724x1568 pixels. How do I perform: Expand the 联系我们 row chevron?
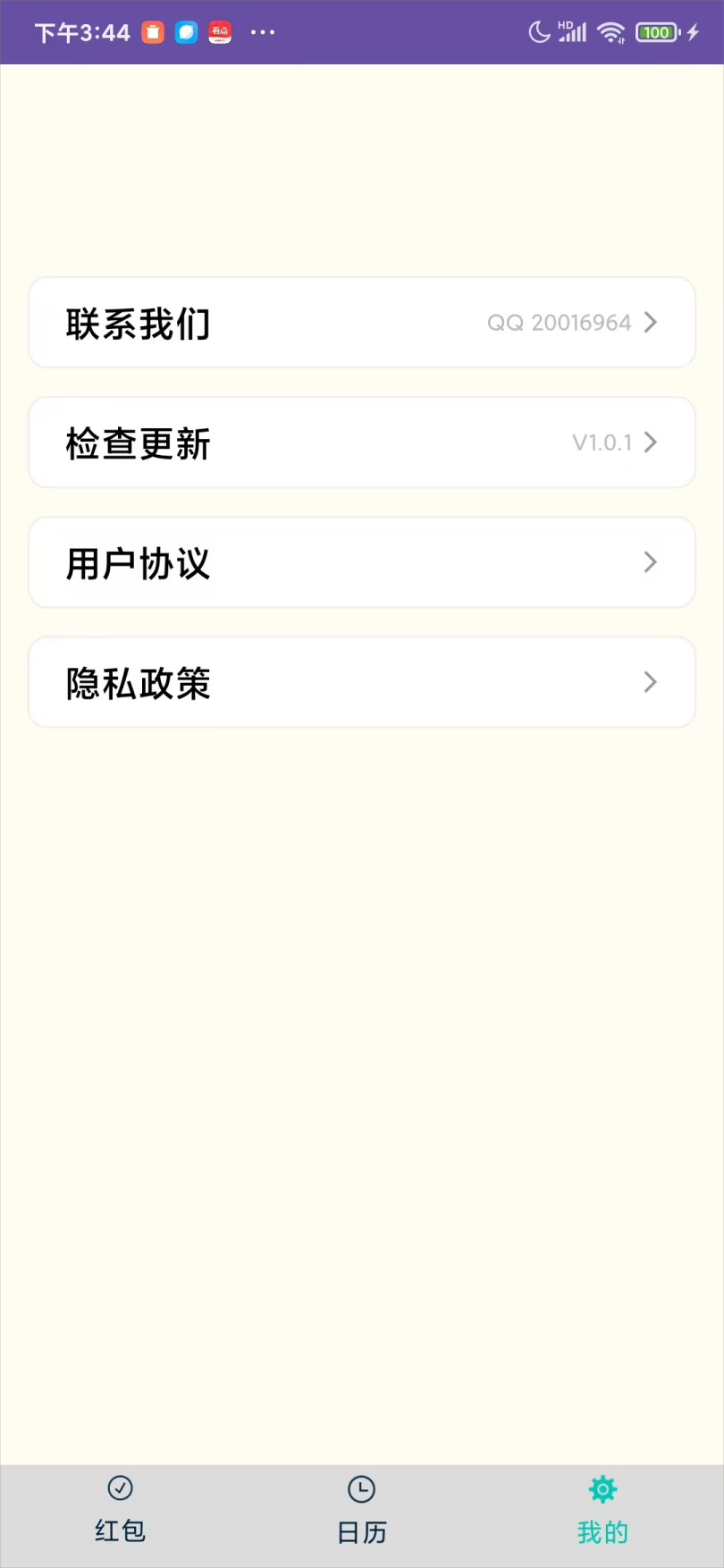(x=650, y=322)
